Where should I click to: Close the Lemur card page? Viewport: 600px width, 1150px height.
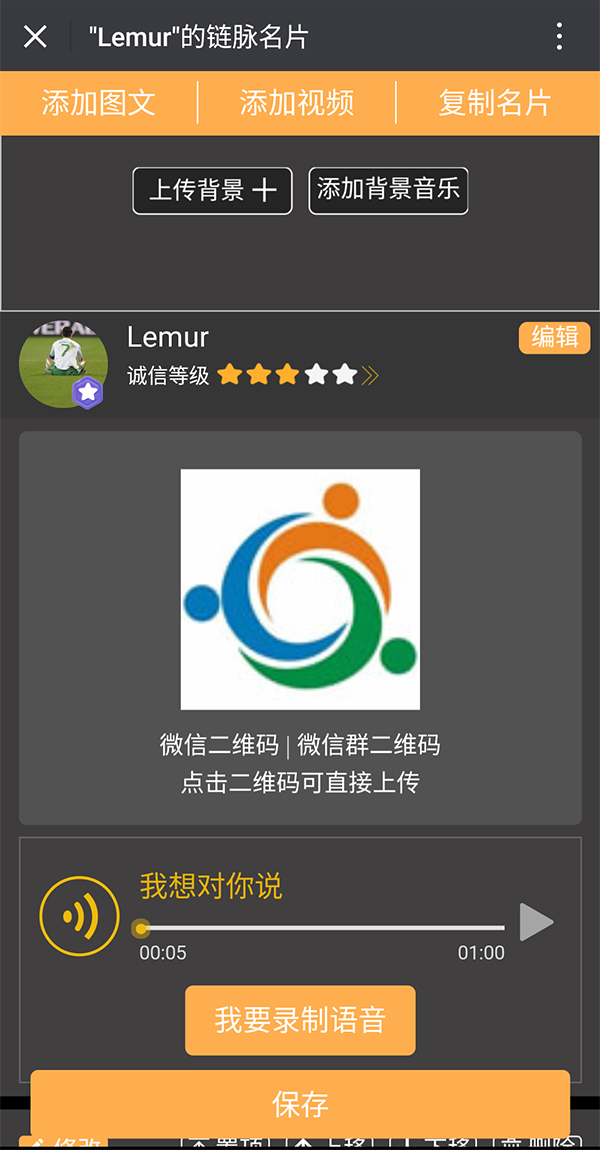click(35, 37)
